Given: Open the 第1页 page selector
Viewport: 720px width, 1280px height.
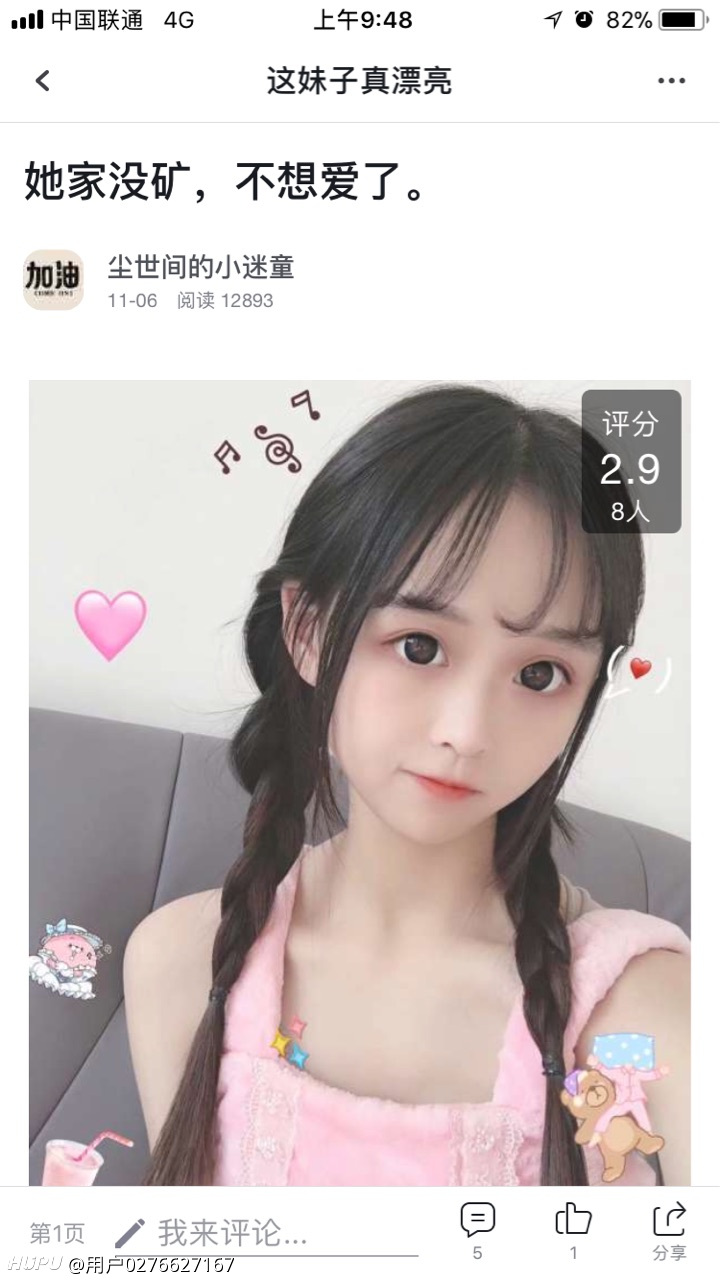Looking at the screenshot, I should (x=57, y=1233).
